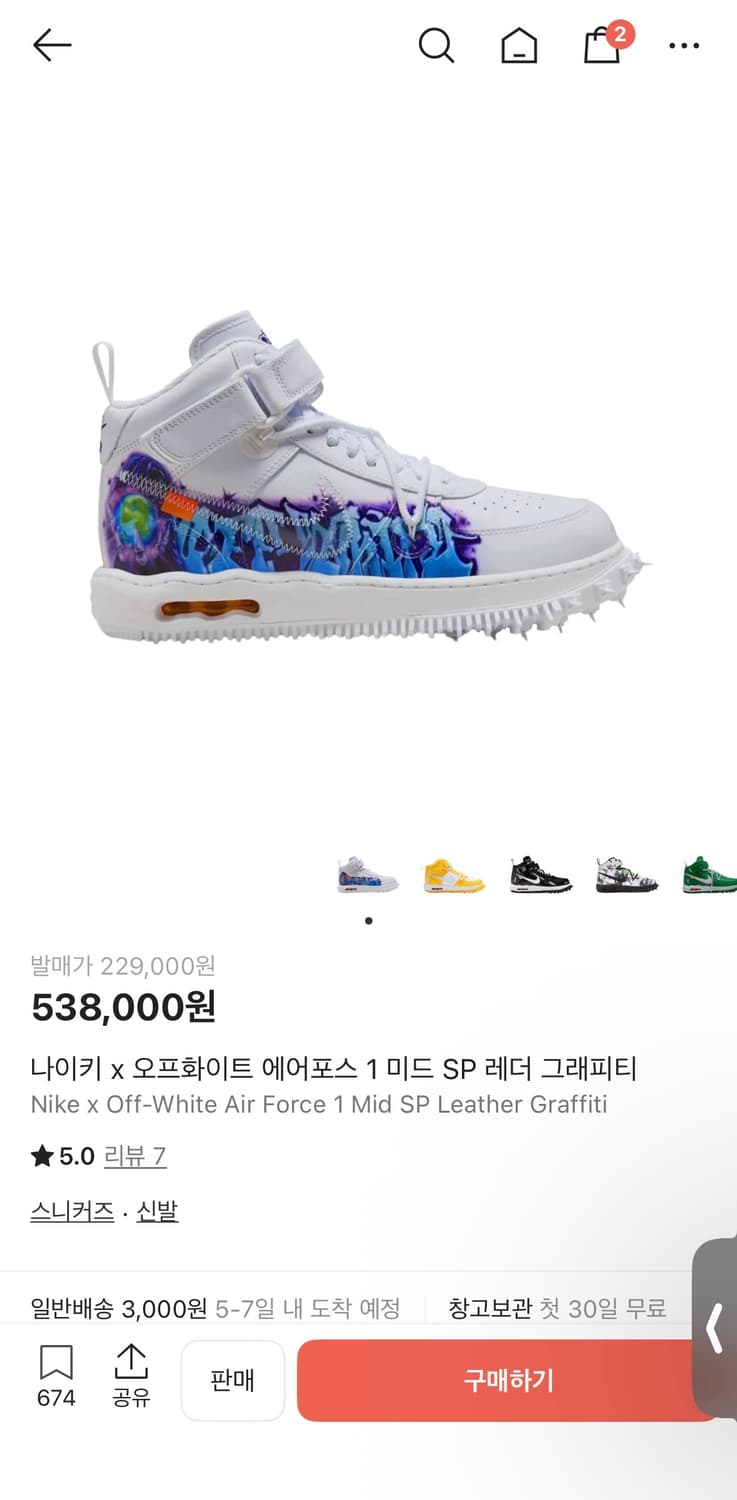Browse the 스니커즈 category link

70,1210
